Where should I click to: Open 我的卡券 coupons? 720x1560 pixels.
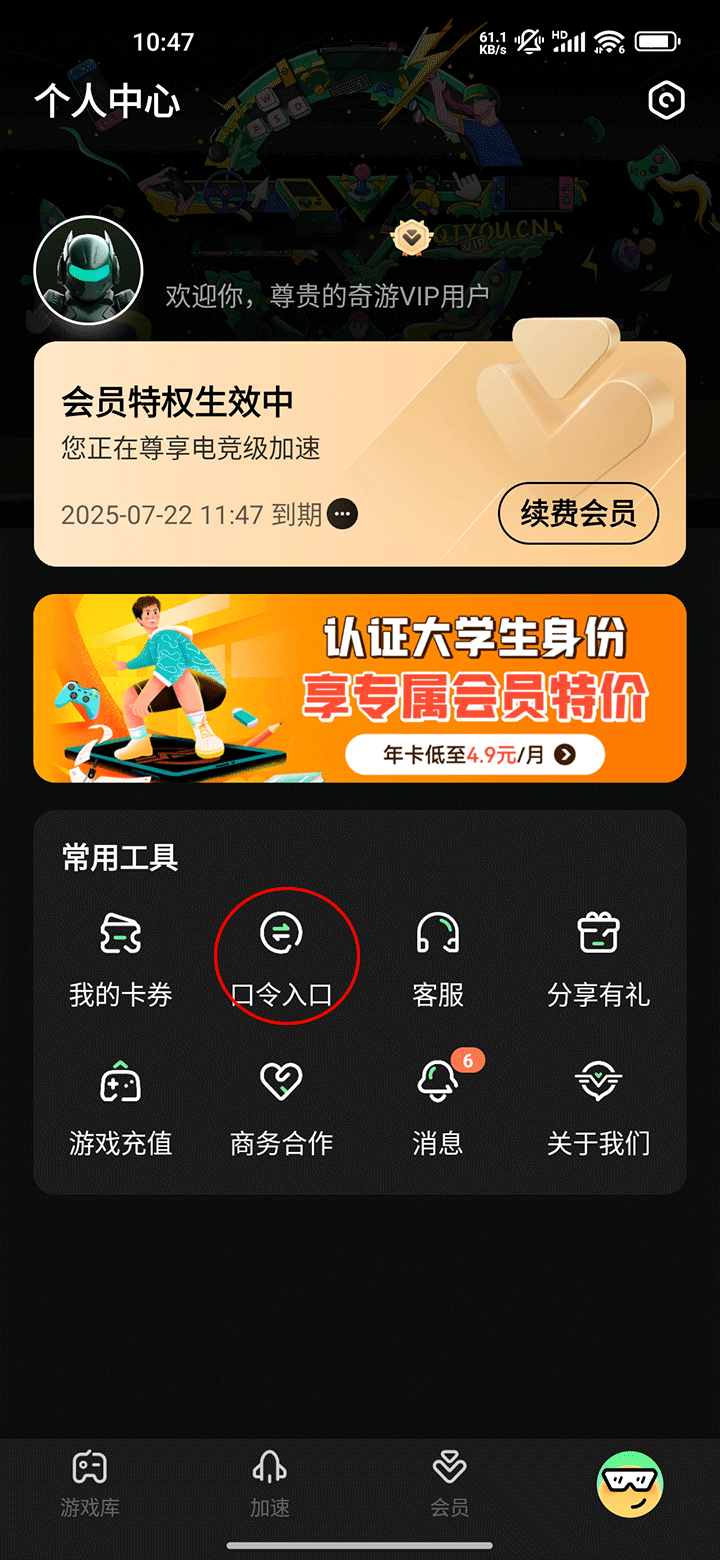click(121, 955)
